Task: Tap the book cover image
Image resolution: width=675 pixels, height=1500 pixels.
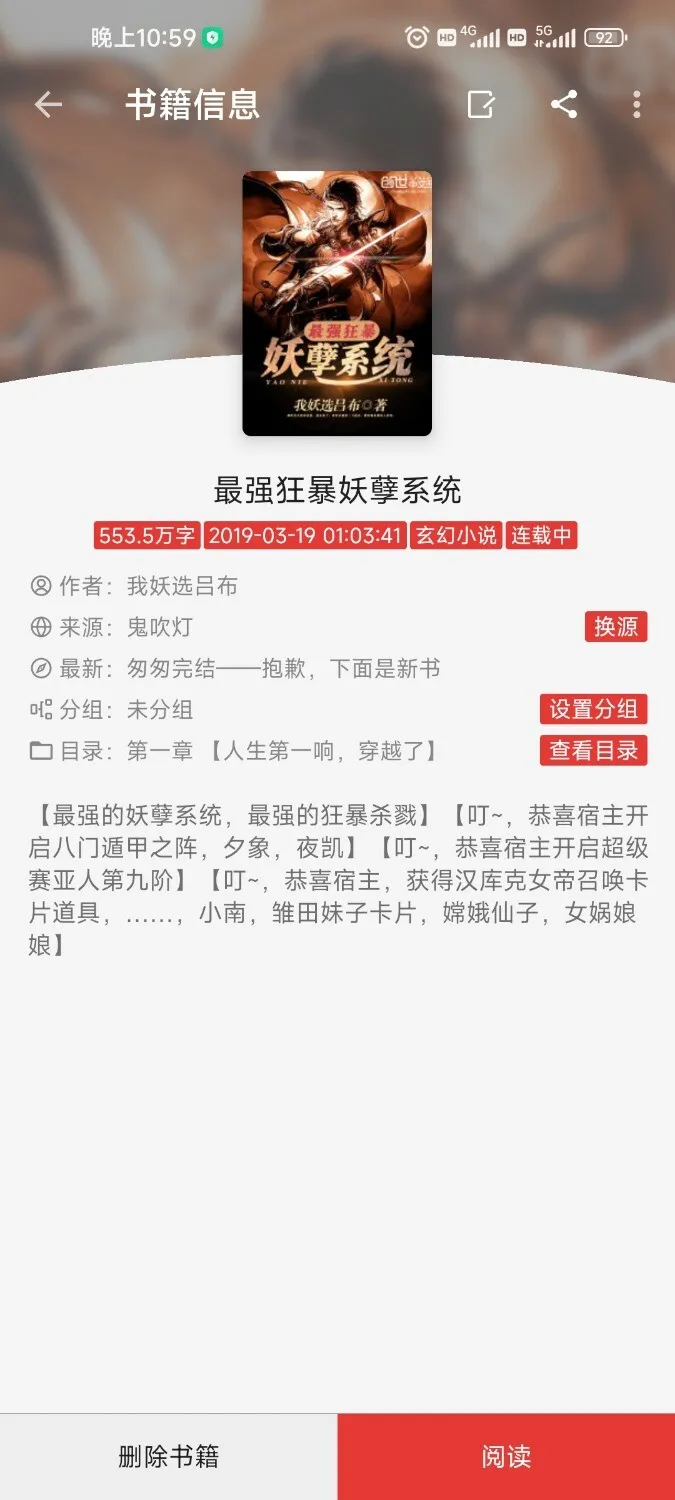Action: pyautogui.click(x=337, y=303)
